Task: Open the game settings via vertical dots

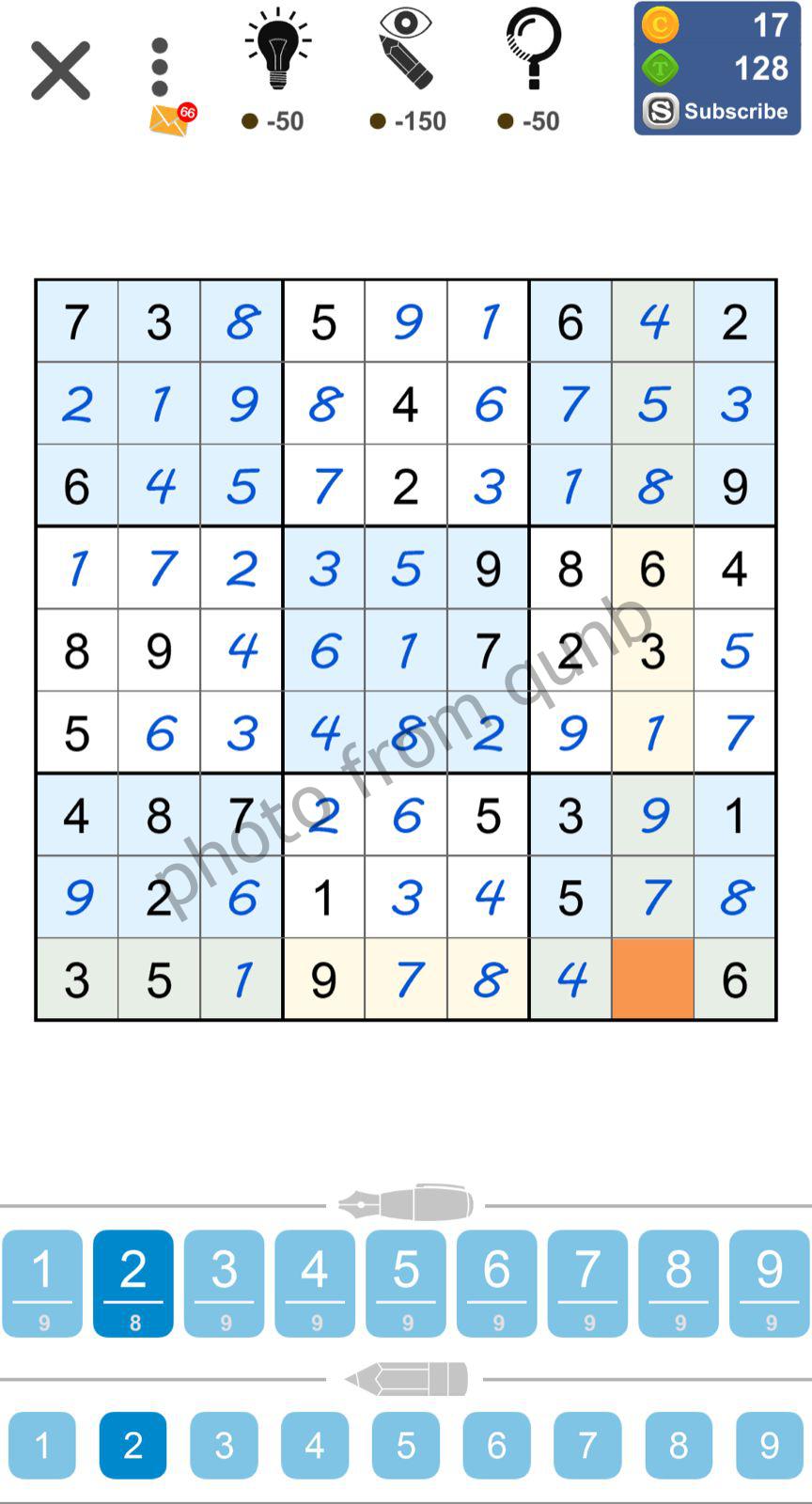Action: [x=160, y=64]
